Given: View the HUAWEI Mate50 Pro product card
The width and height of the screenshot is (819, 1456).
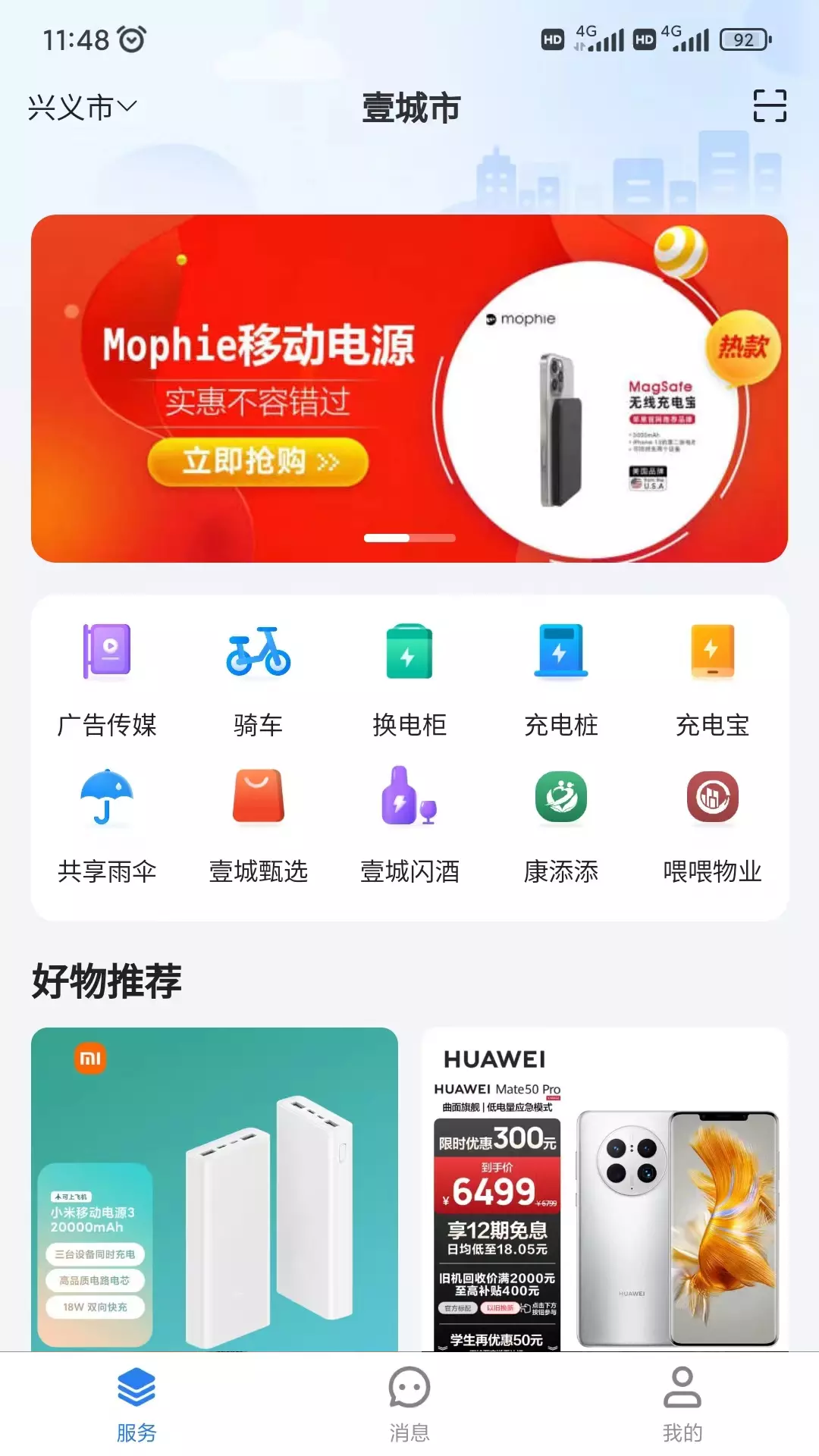Looking at the screenshot, I should [605, 1189].
